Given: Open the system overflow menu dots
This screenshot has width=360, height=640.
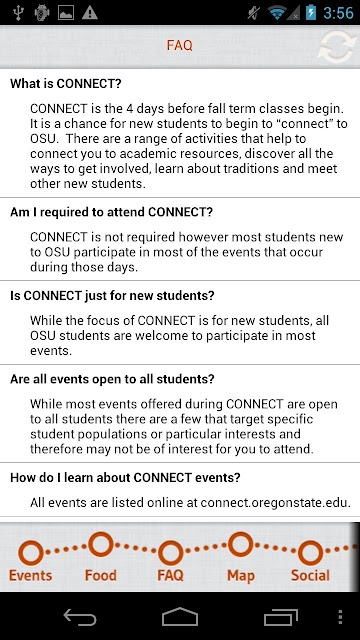Looking at the screenshot, I should pos(340,617).
